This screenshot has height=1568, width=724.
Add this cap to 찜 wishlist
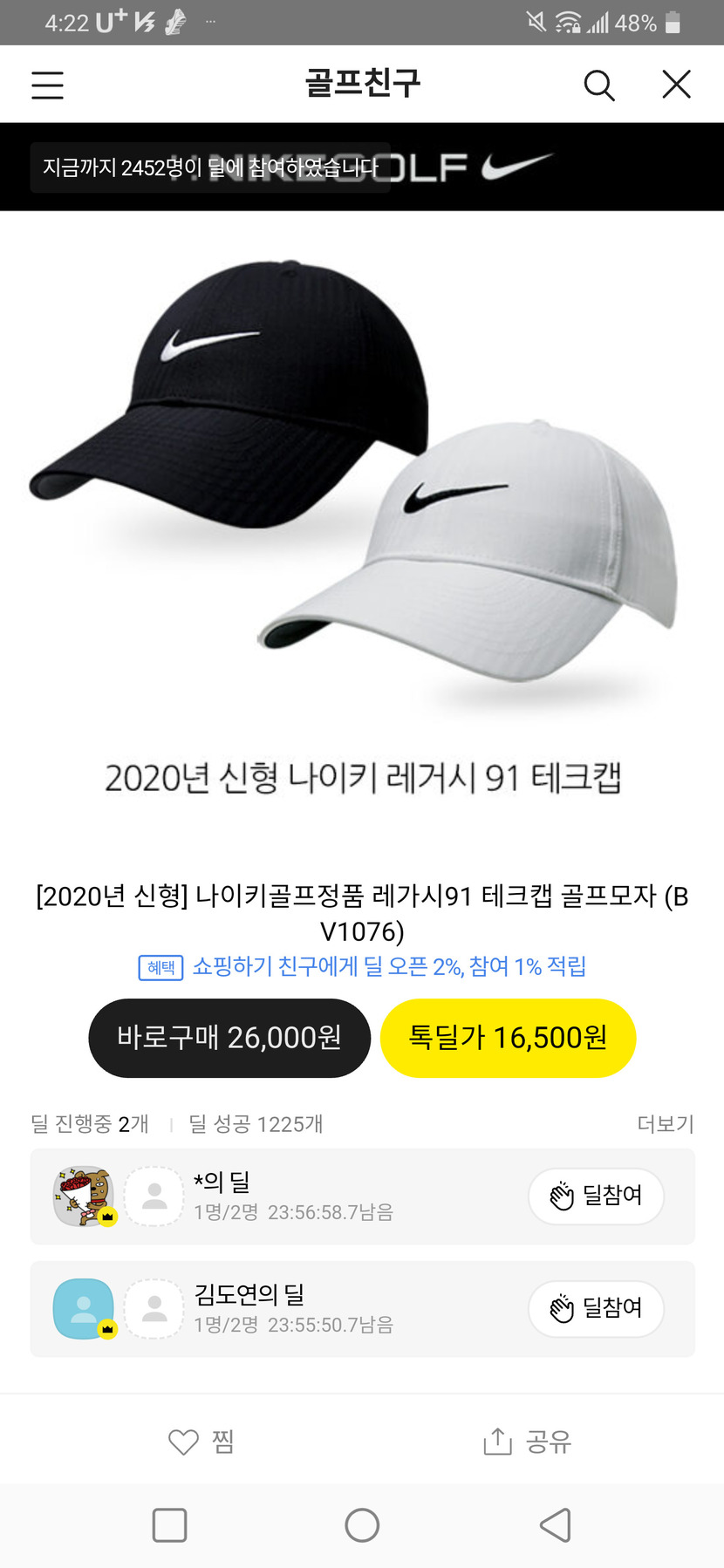[x=201, y=1442]
